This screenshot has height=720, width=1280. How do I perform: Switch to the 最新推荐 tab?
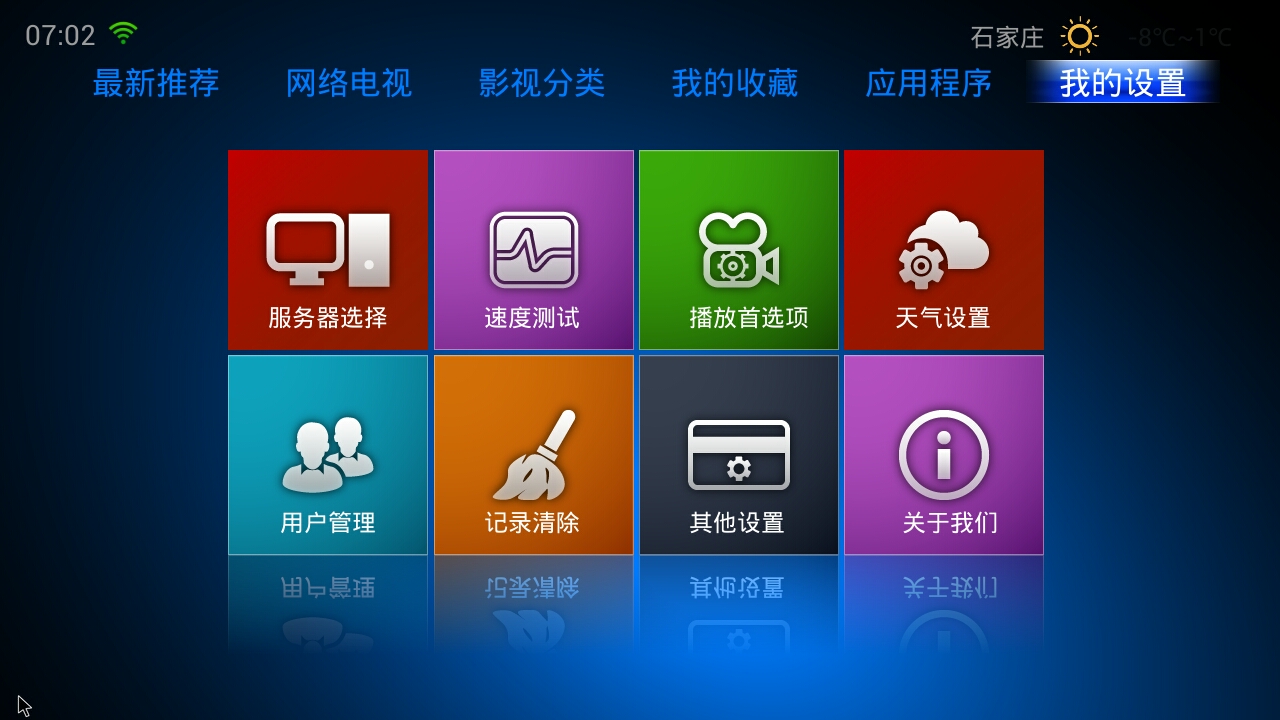(156, 83)
